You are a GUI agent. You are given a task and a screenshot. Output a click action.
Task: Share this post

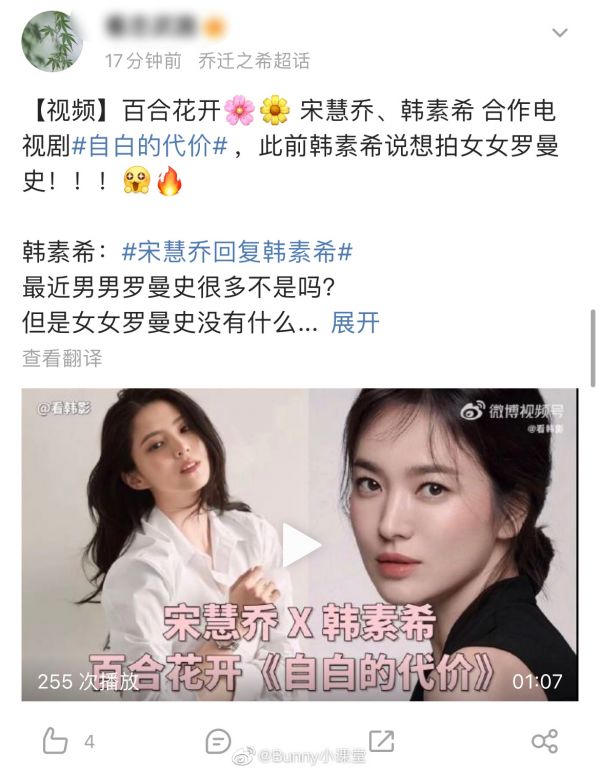click(544, 741)
